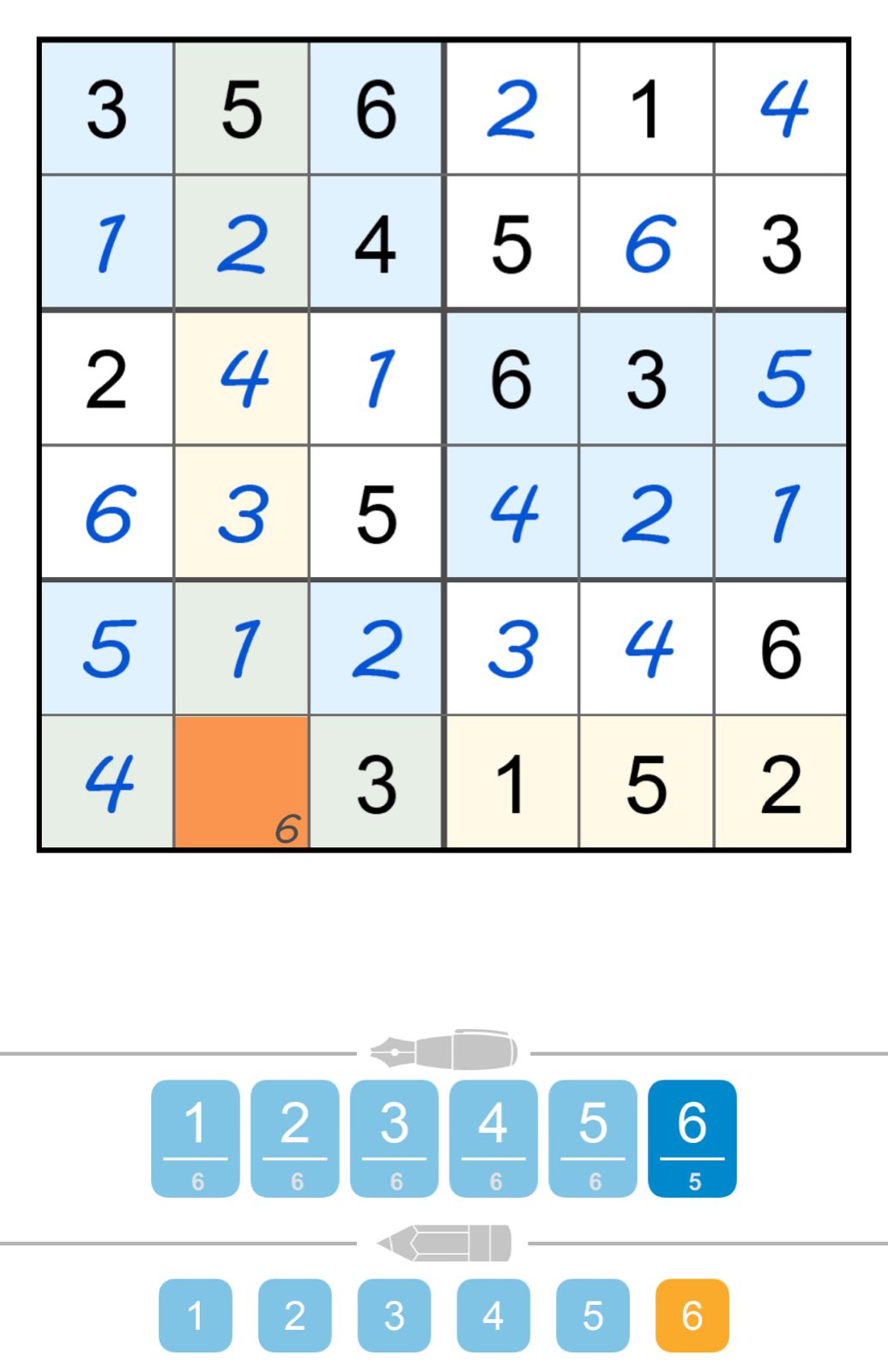The width and height of the screenshot is (888, 1372).
Task: Toggle pencil note 6 (orange button)
Action: point(692,1315)
